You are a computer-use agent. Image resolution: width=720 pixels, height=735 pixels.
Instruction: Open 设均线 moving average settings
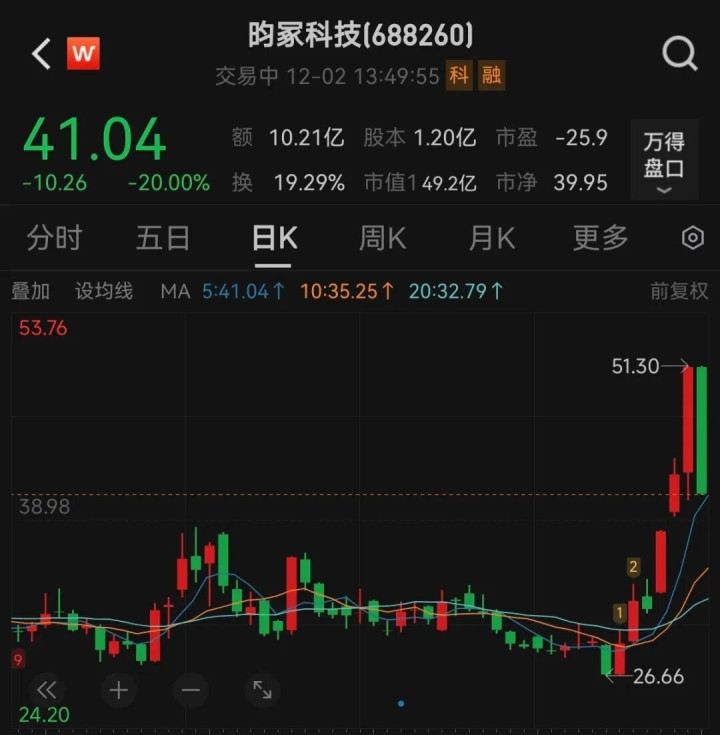point(104,291)
